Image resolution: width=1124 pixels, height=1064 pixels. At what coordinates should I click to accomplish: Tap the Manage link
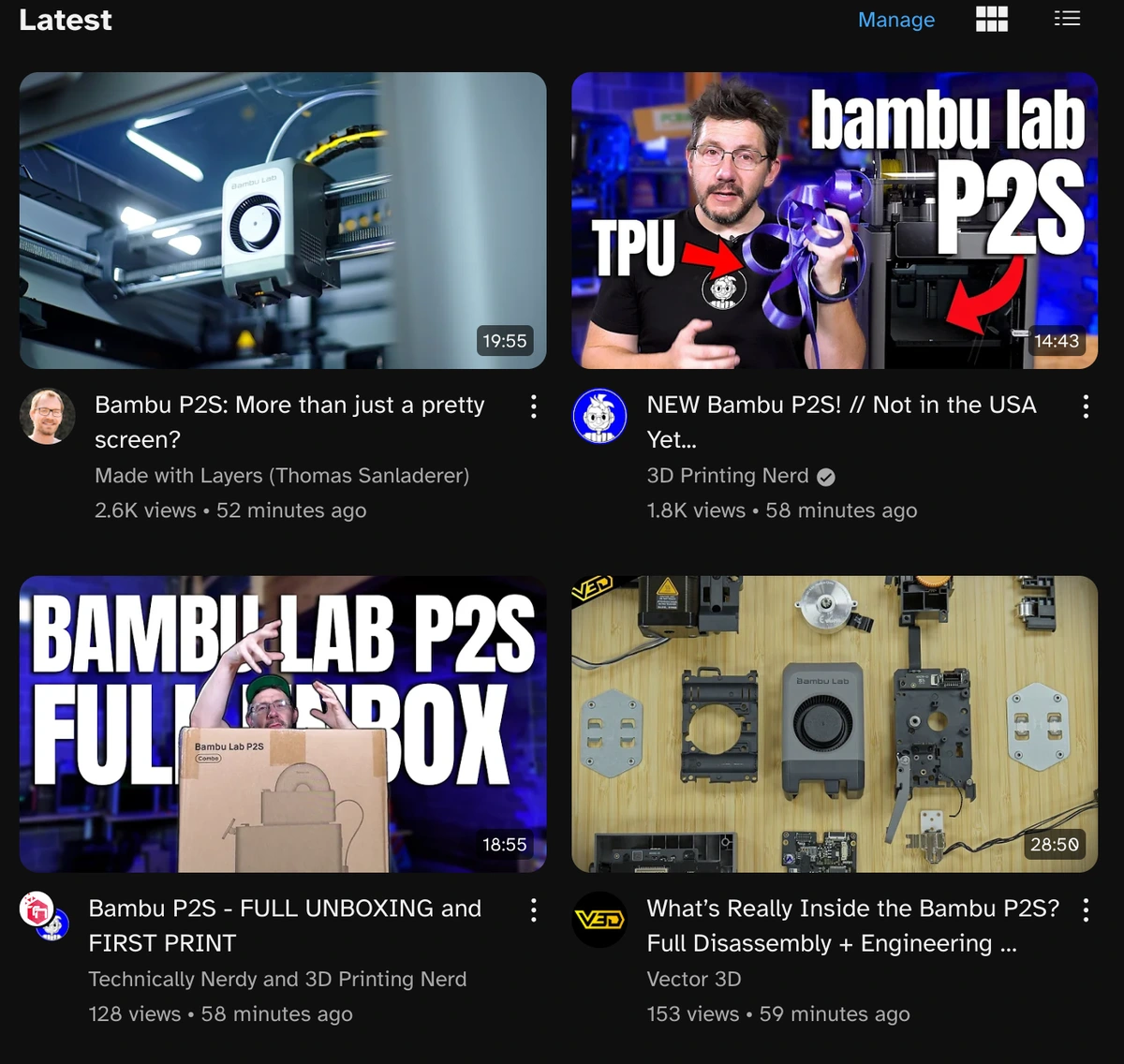pos(895,20)
